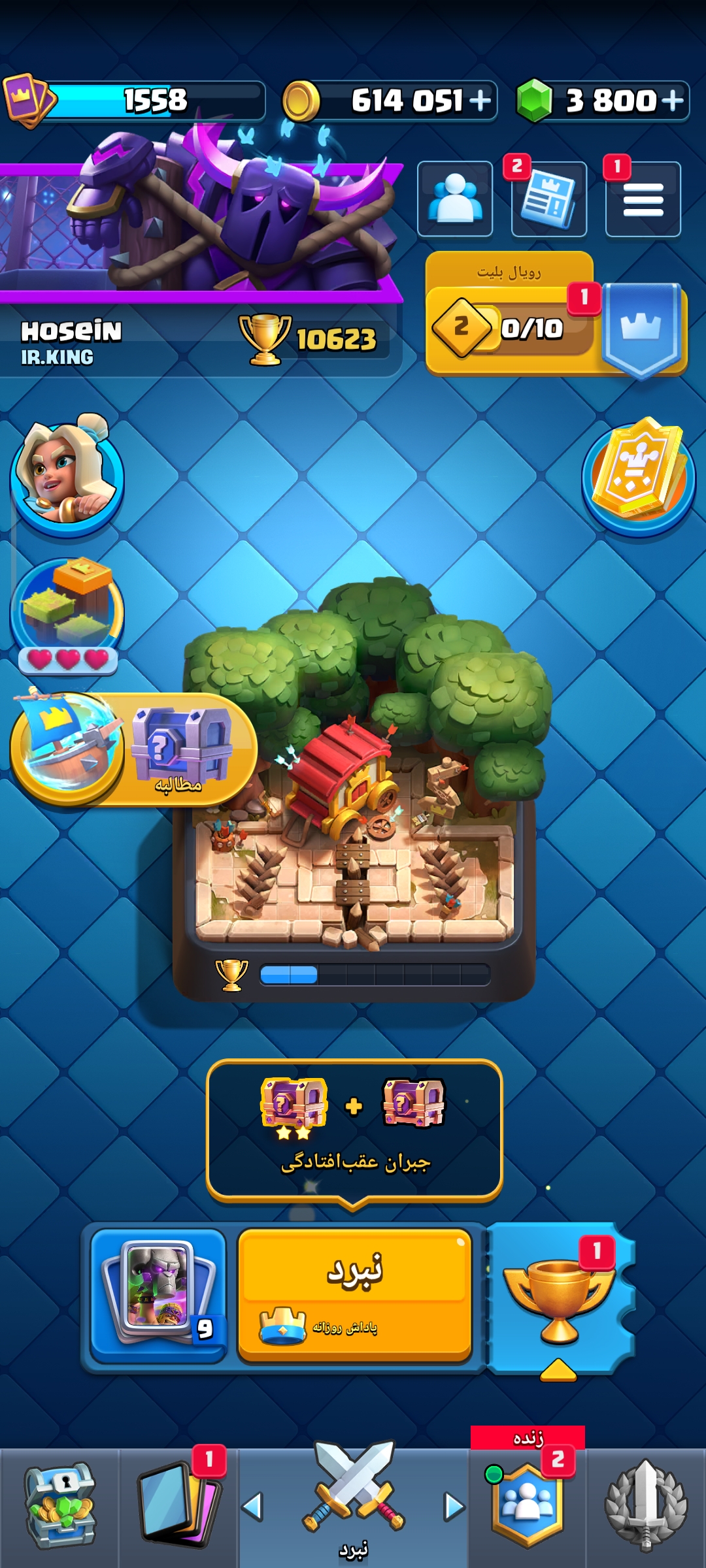Buy gems via the plus button
This screenshot has height=1568, width=706.
pyautogui.click(x=672, y=101)
